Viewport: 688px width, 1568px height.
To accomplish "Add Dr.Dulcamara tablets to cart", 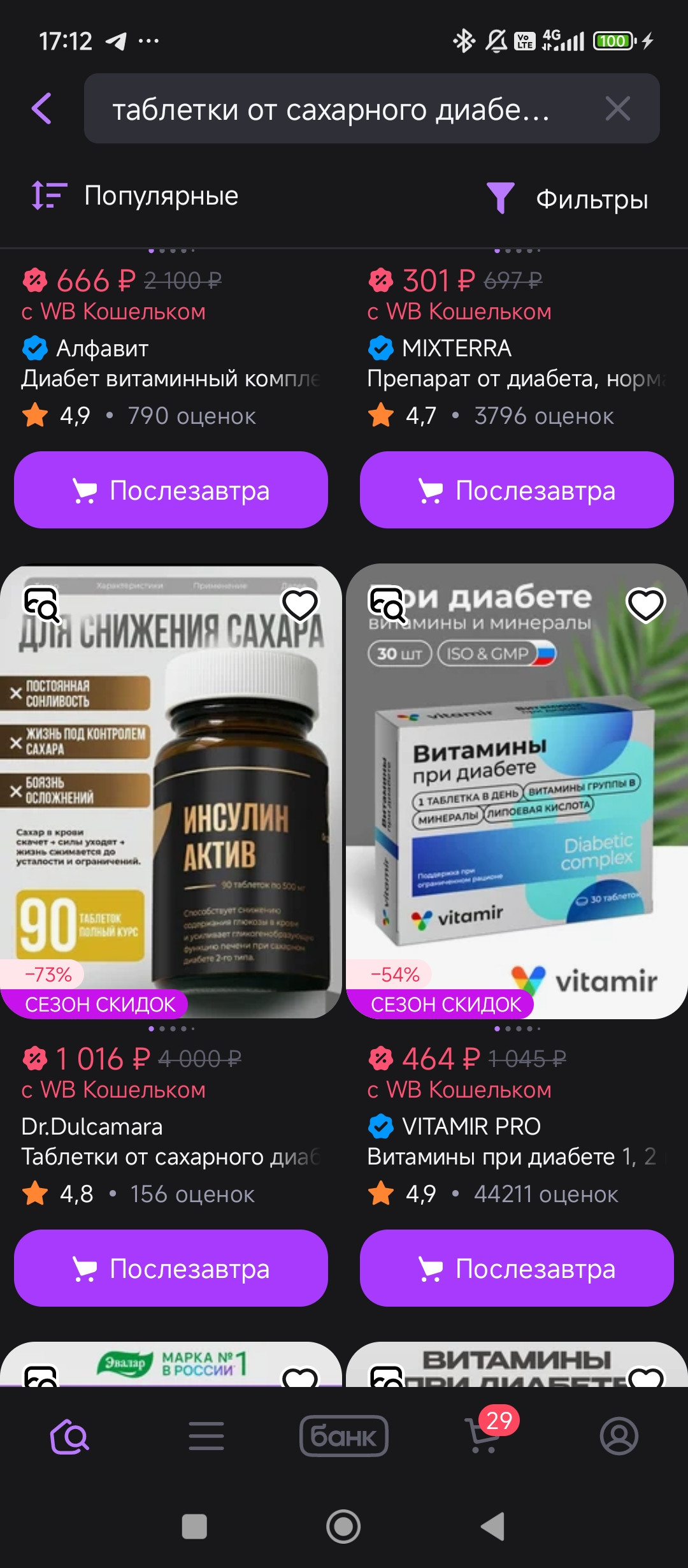I will coord(171,1268).
